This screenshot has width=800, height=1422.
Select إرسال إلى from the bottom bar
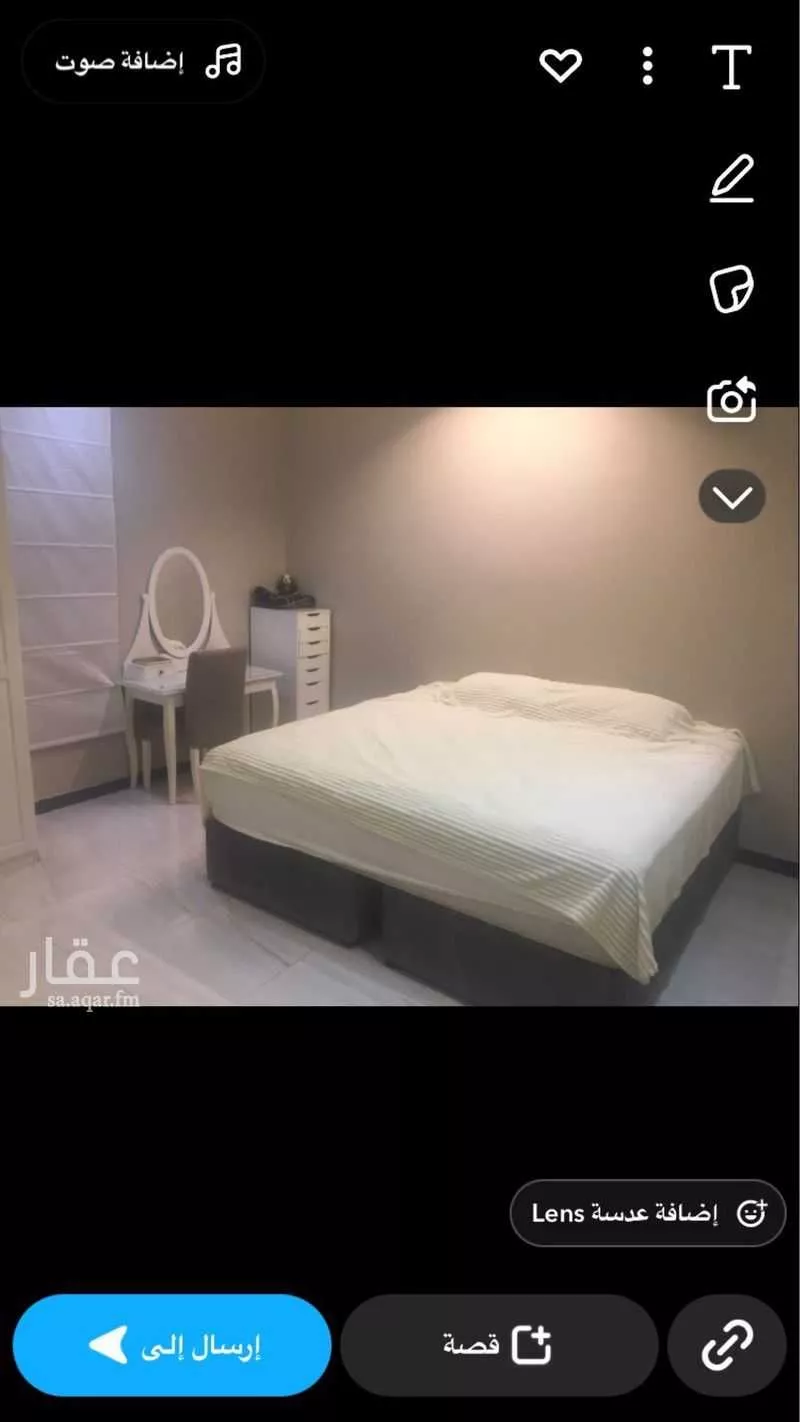pyautogui.click(x=172, y=1345)
